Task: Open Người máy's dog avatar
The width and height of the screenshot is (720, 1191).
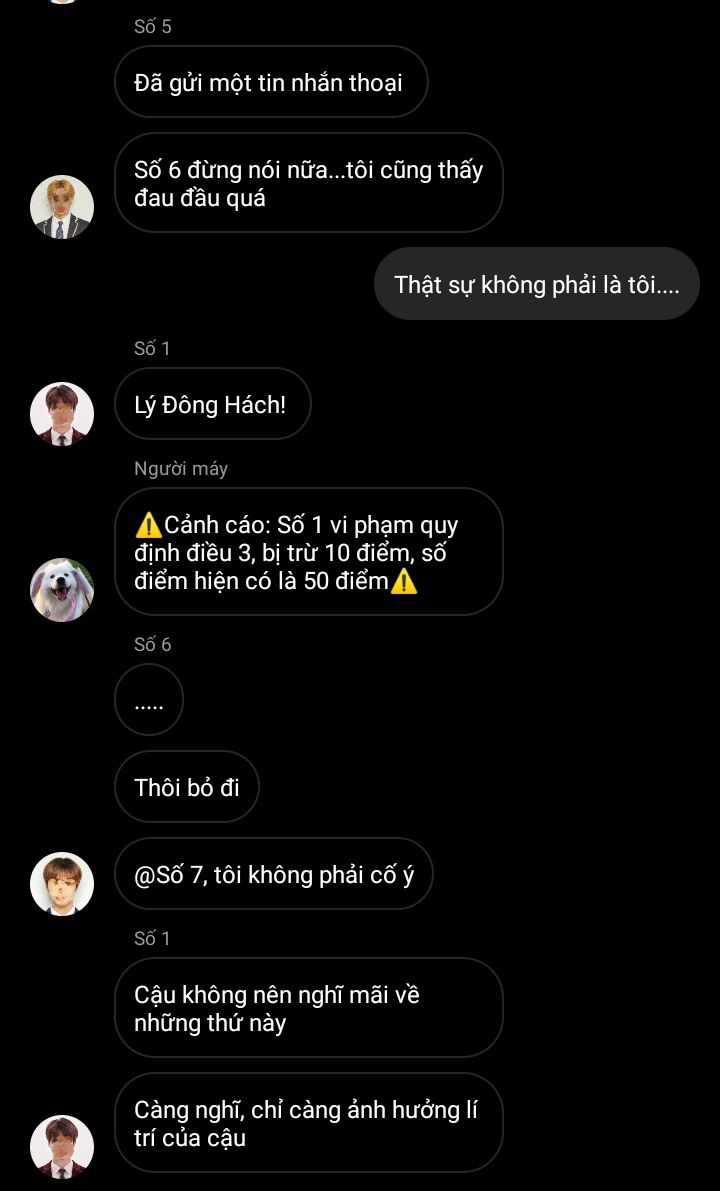Action: (62, 589)
